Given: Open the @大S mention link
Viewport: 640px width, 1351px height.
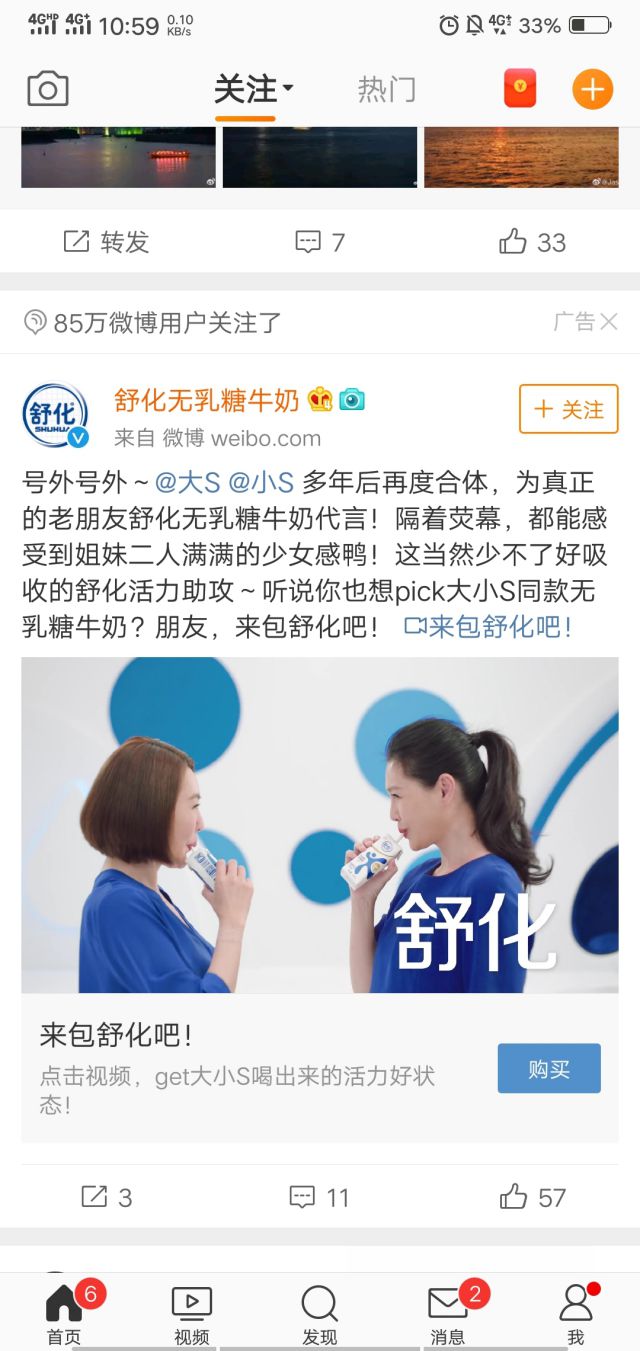Looking at the screenshot, I should [x=187, y=483].
